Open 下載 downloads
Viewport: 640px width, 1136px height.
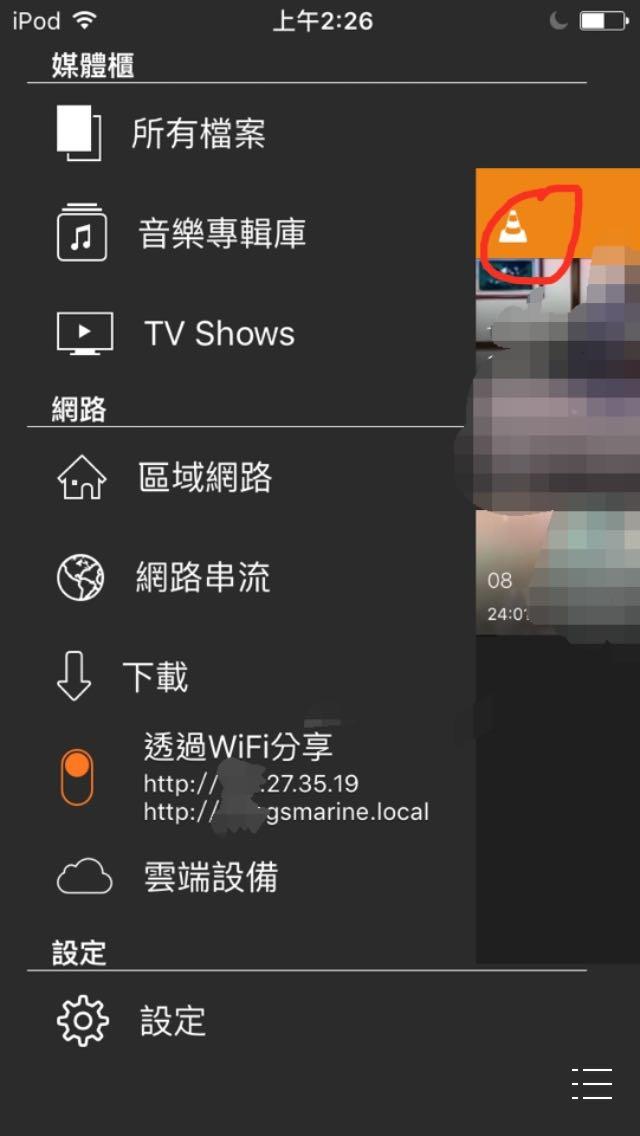pyautogui.click(x=155, y=678)
